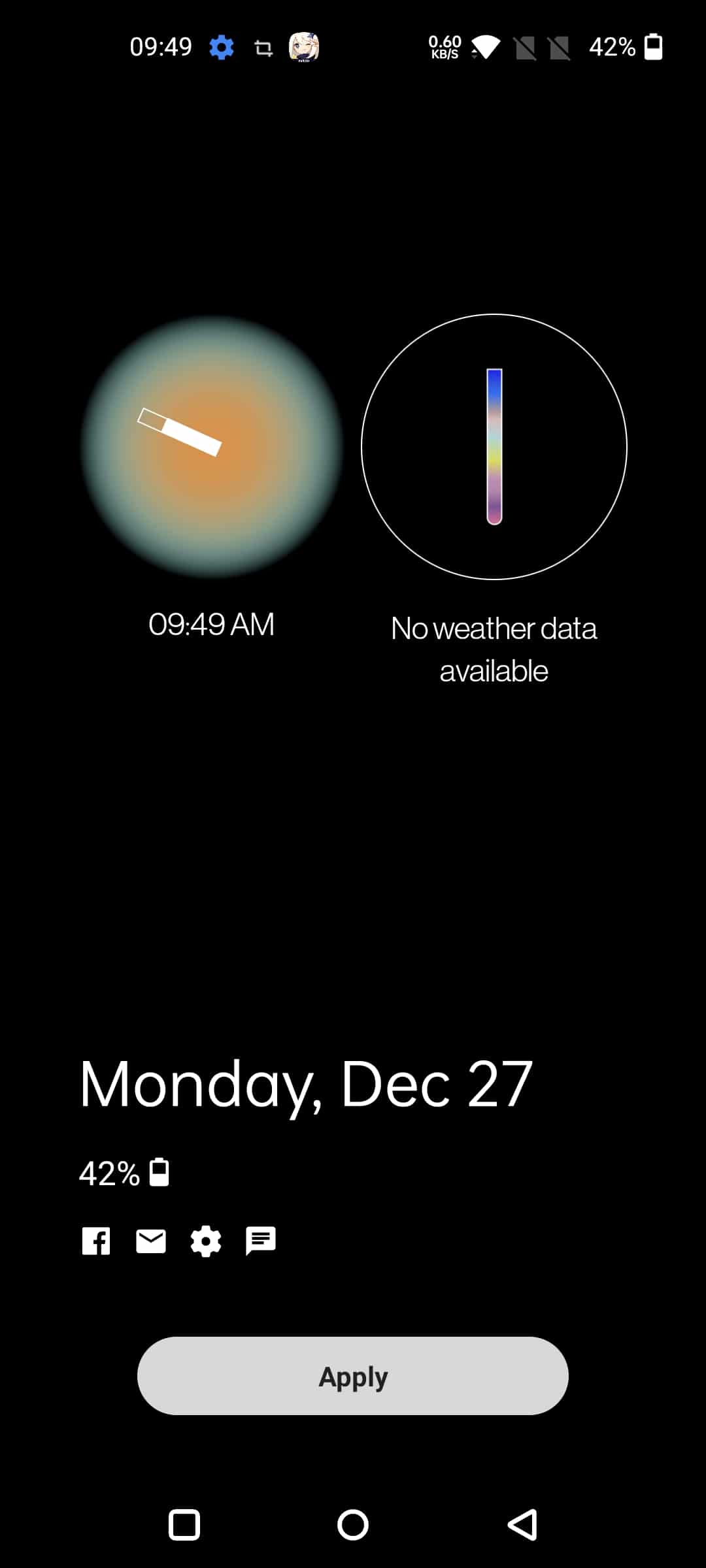Apply the selected clock style
This screenshot has height=1568, width=706.
click(352, 1376)
